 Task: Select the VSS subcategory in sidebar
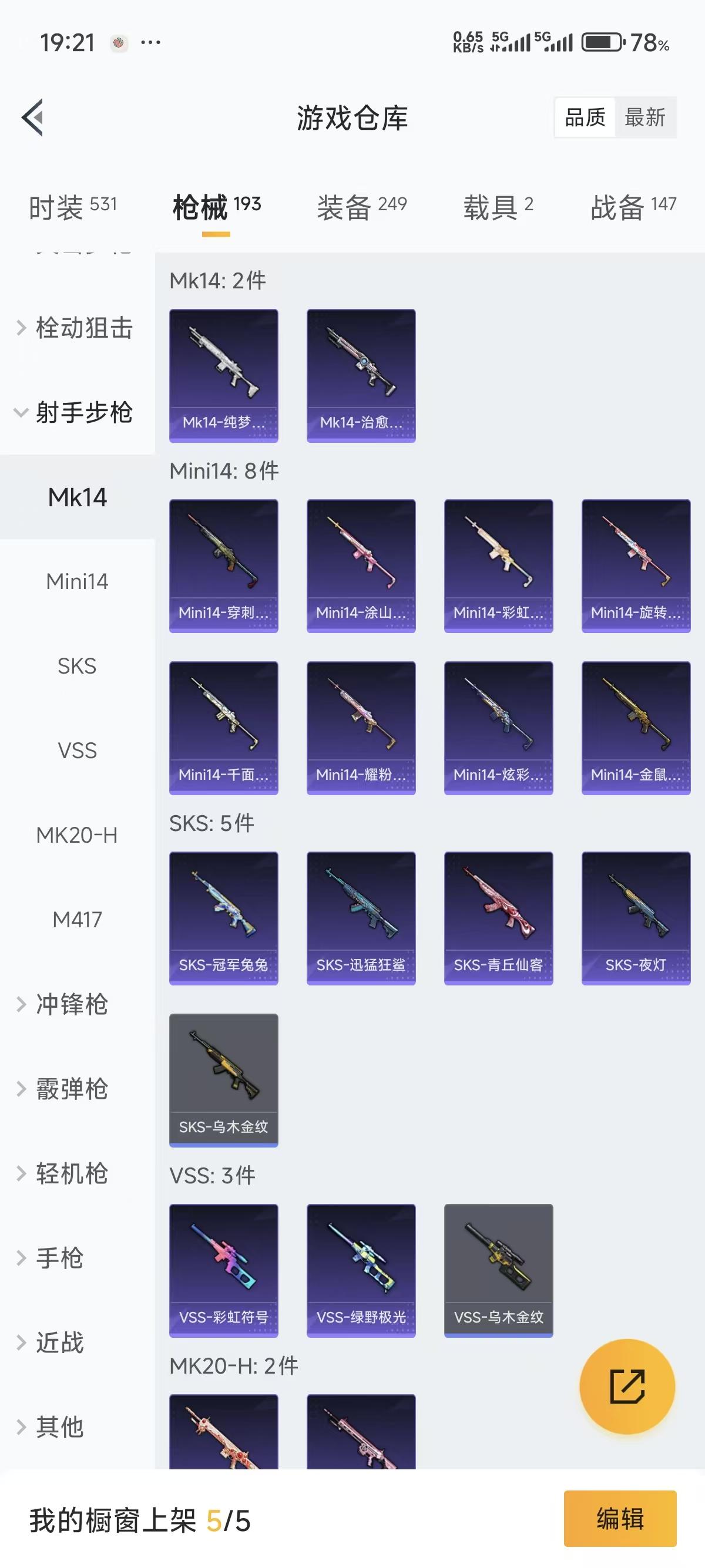click(77, 751)
